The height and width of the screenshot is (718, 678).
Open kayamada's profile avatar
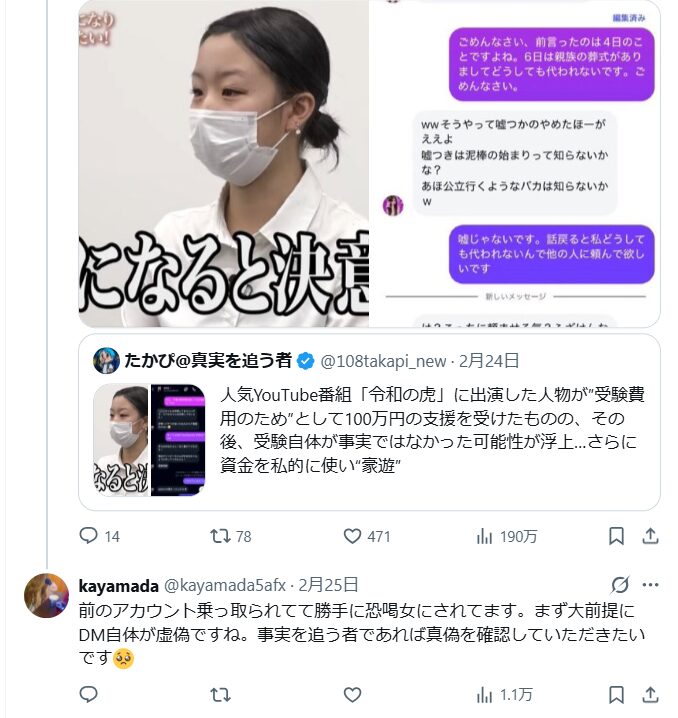[x=46, y=596]
